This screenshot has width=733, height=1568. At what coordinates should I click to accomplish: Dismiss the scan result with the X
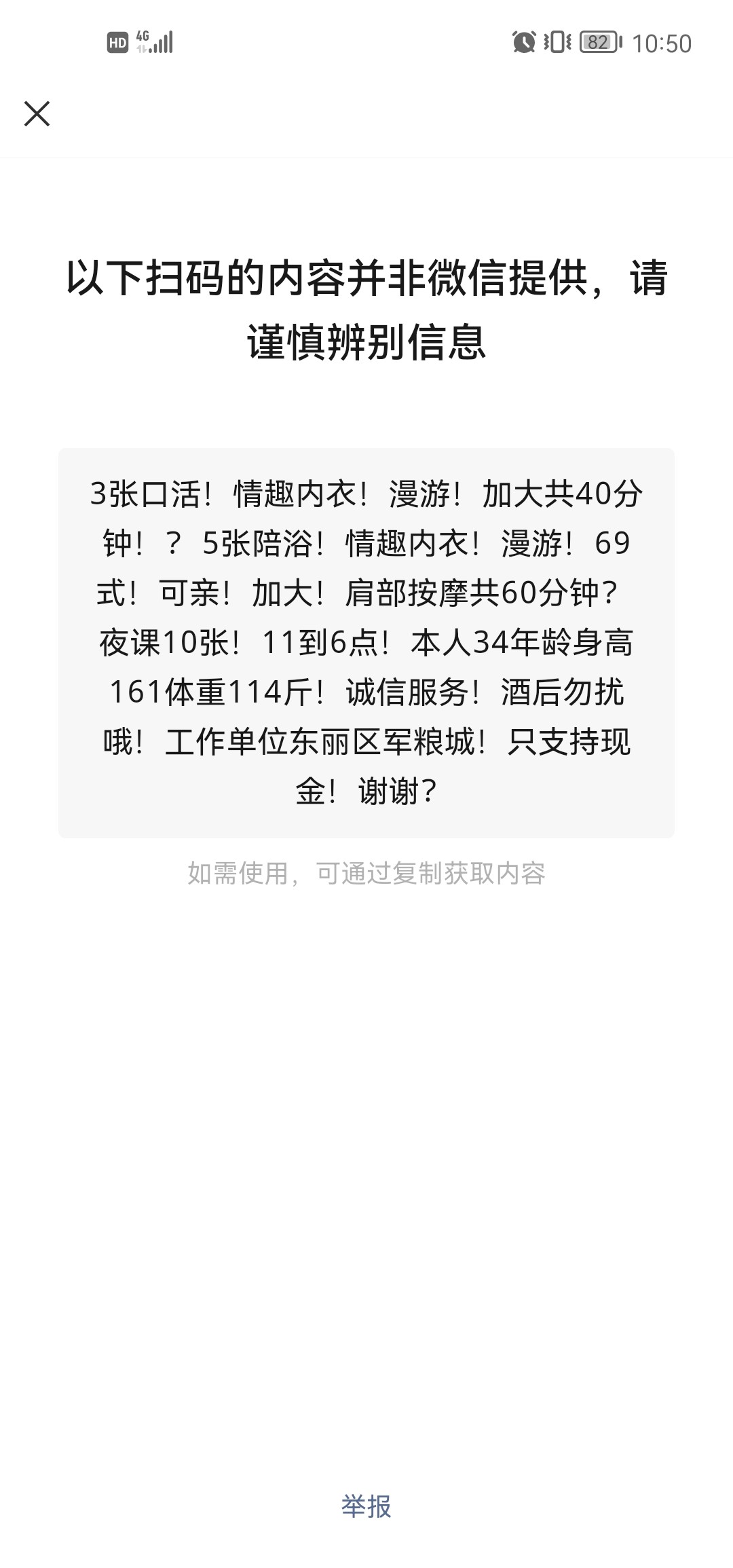[37, 114]
